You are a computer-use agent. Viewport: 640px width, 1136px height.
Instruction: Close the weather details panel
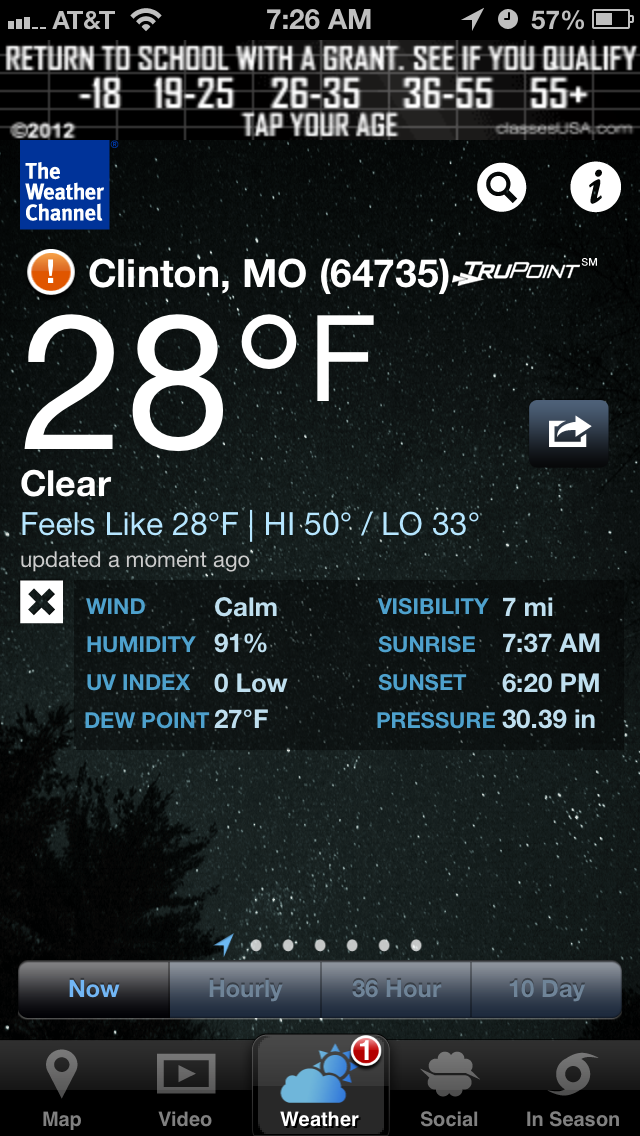42,602
